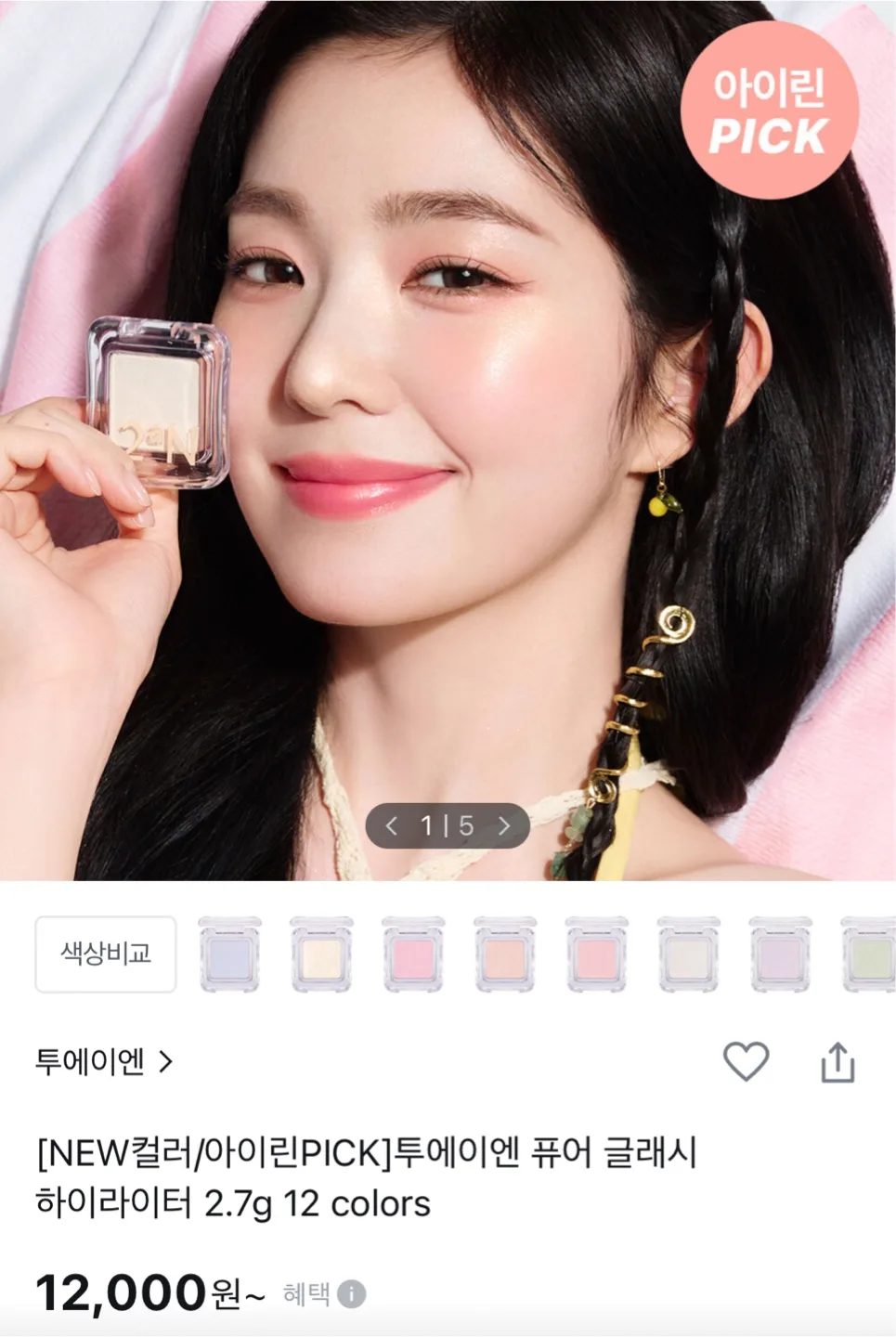Select the coral pink highlighter swatch

click(x=596, y=954)
